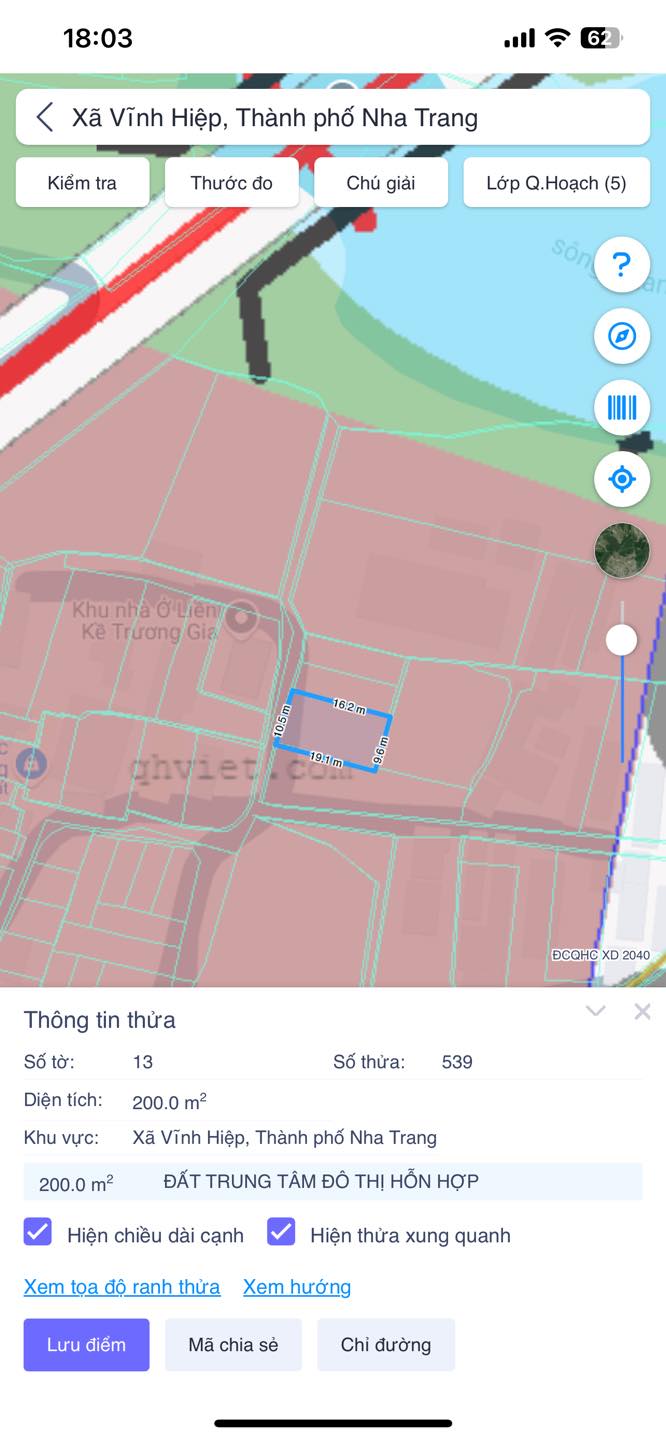Save this point with Lưu điểm
Screen dimensions: 666x1440
point(87,1345)
